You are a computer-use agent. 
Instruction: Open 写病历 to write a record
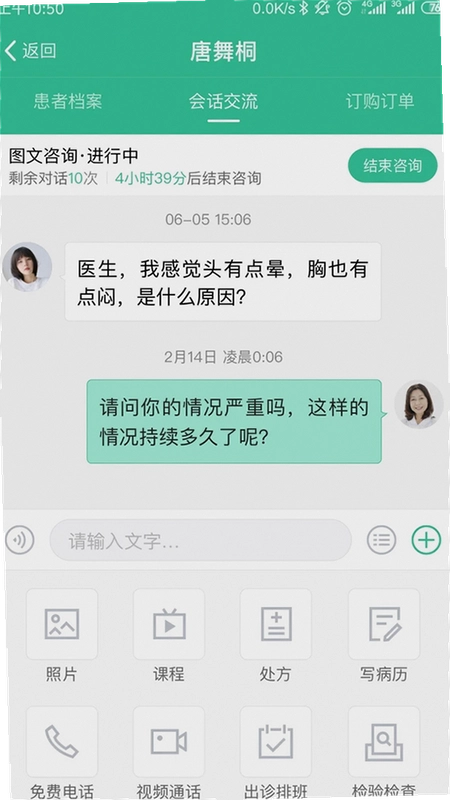tap(384, 635)
